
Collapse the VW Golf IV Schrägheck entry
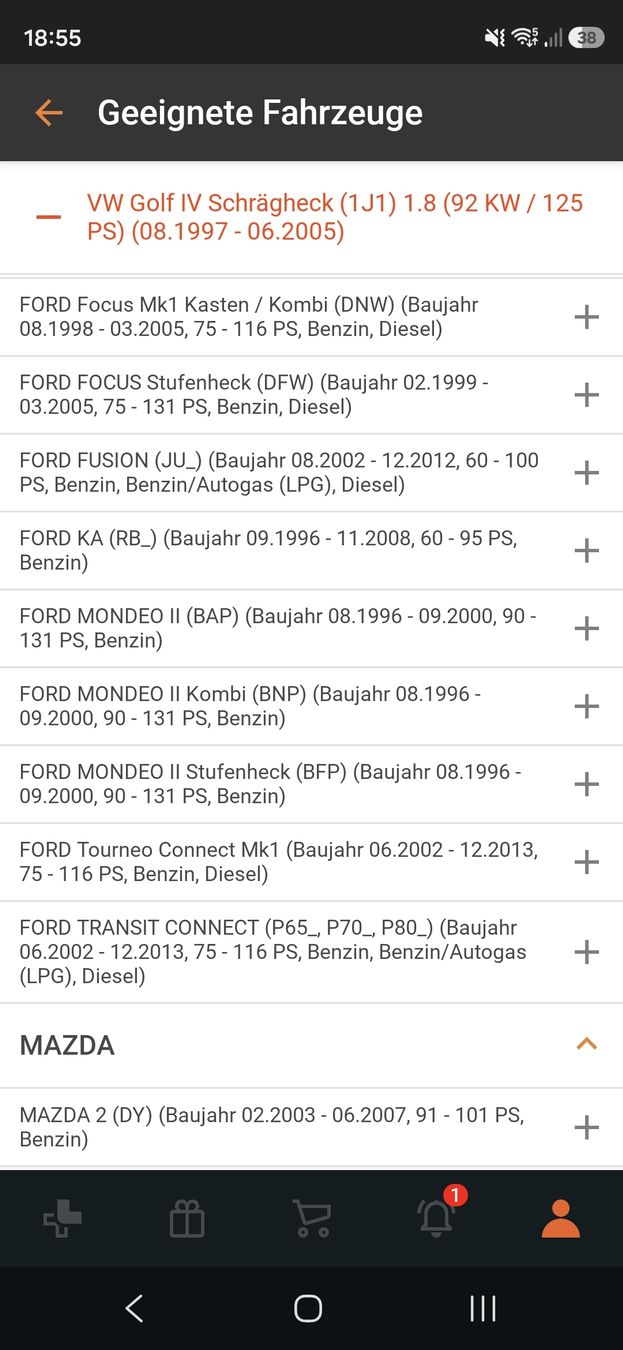48,217
